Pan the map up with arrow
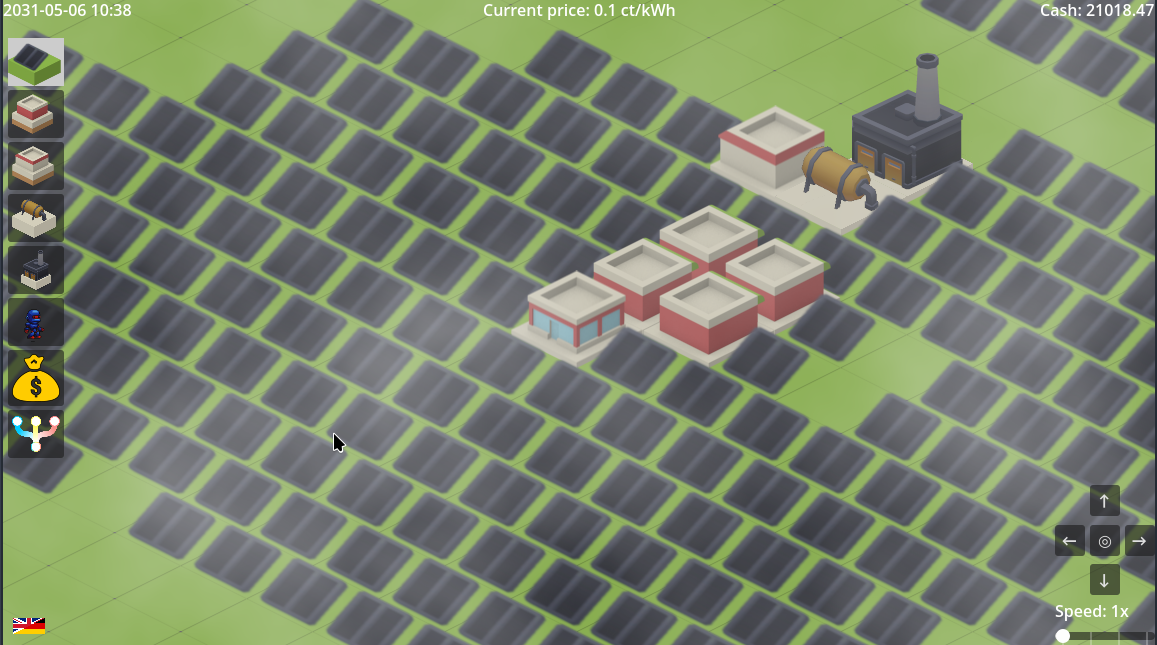This screenshot has height=645, width=1157. [1104, 501]
